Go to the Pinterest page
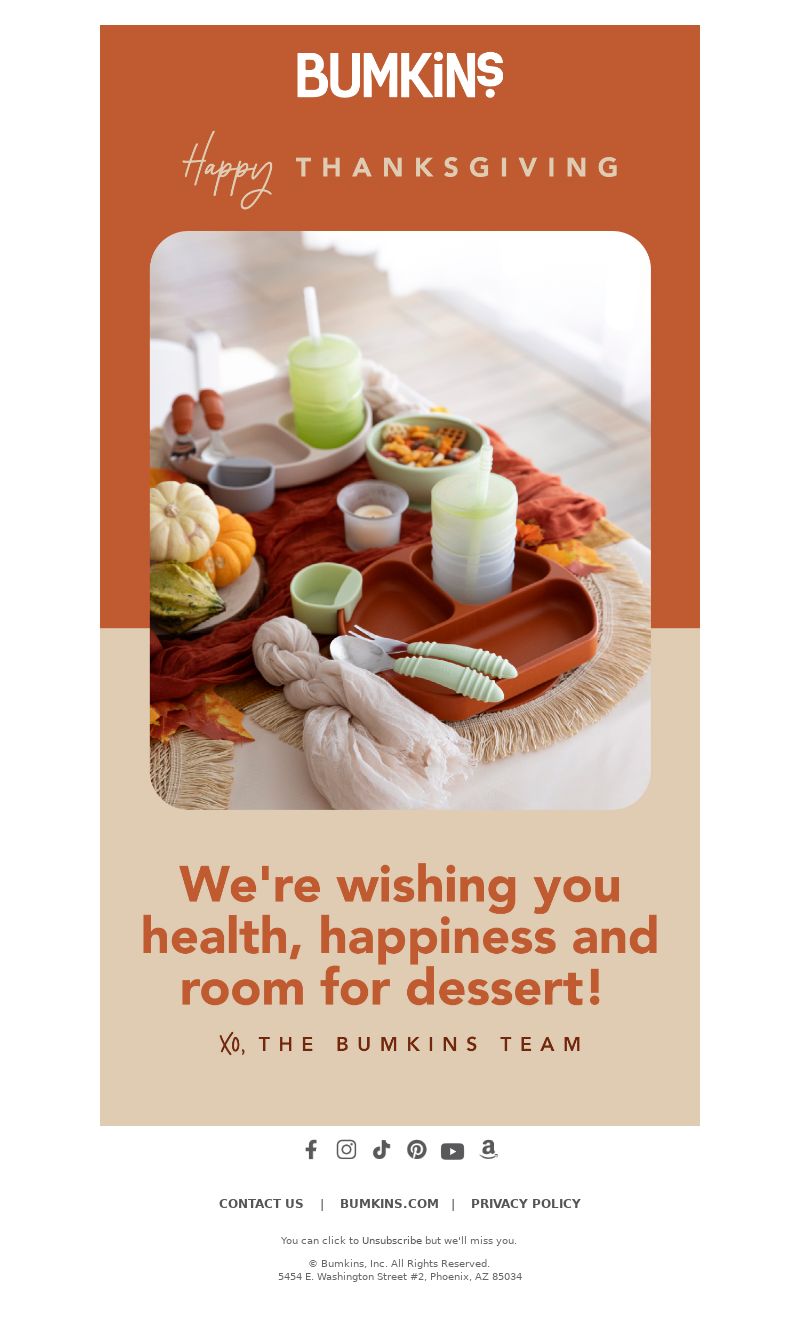This screenshot has height=1339, width=800. tap(417, 1150)
